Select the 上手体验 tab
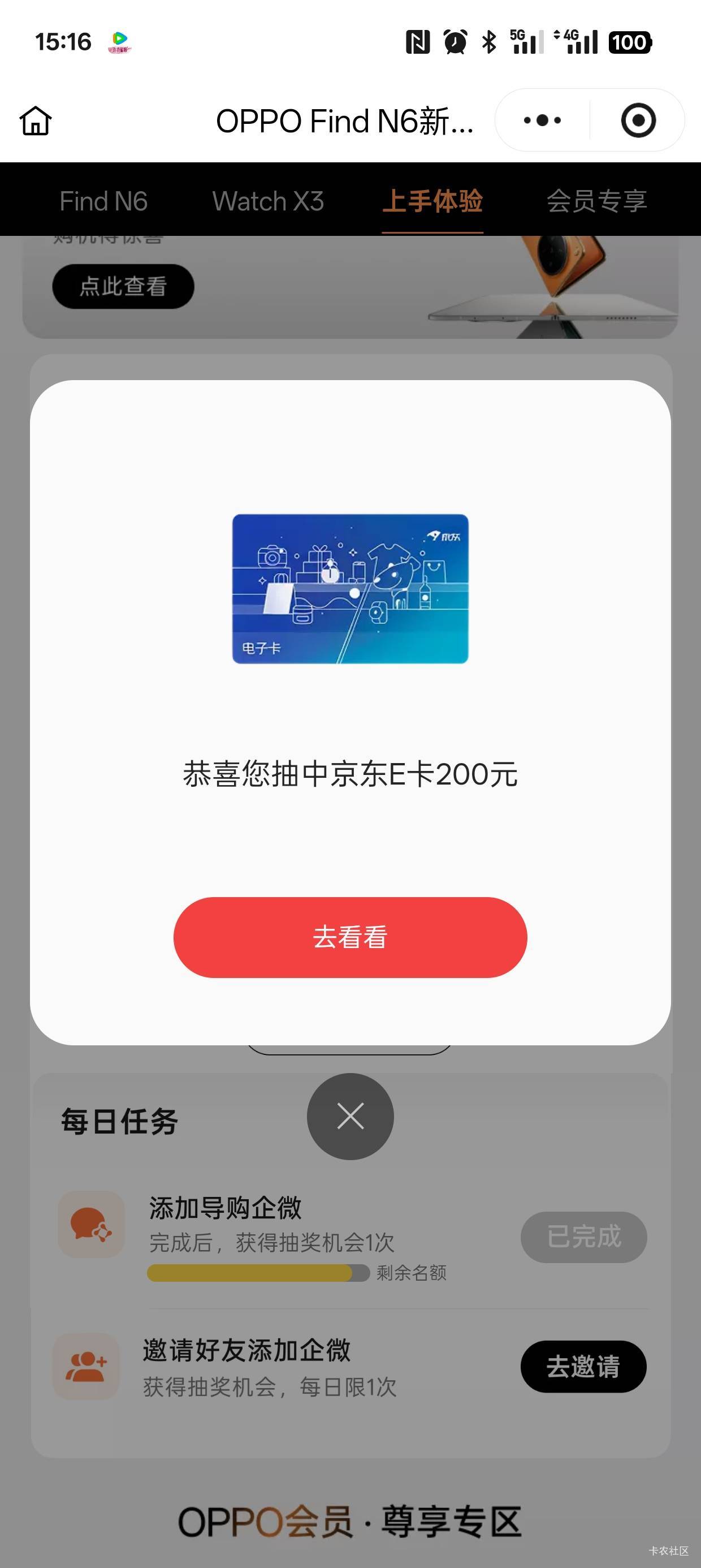The height and width of the screenshot is (1568, 701). (x=432, y=201)
